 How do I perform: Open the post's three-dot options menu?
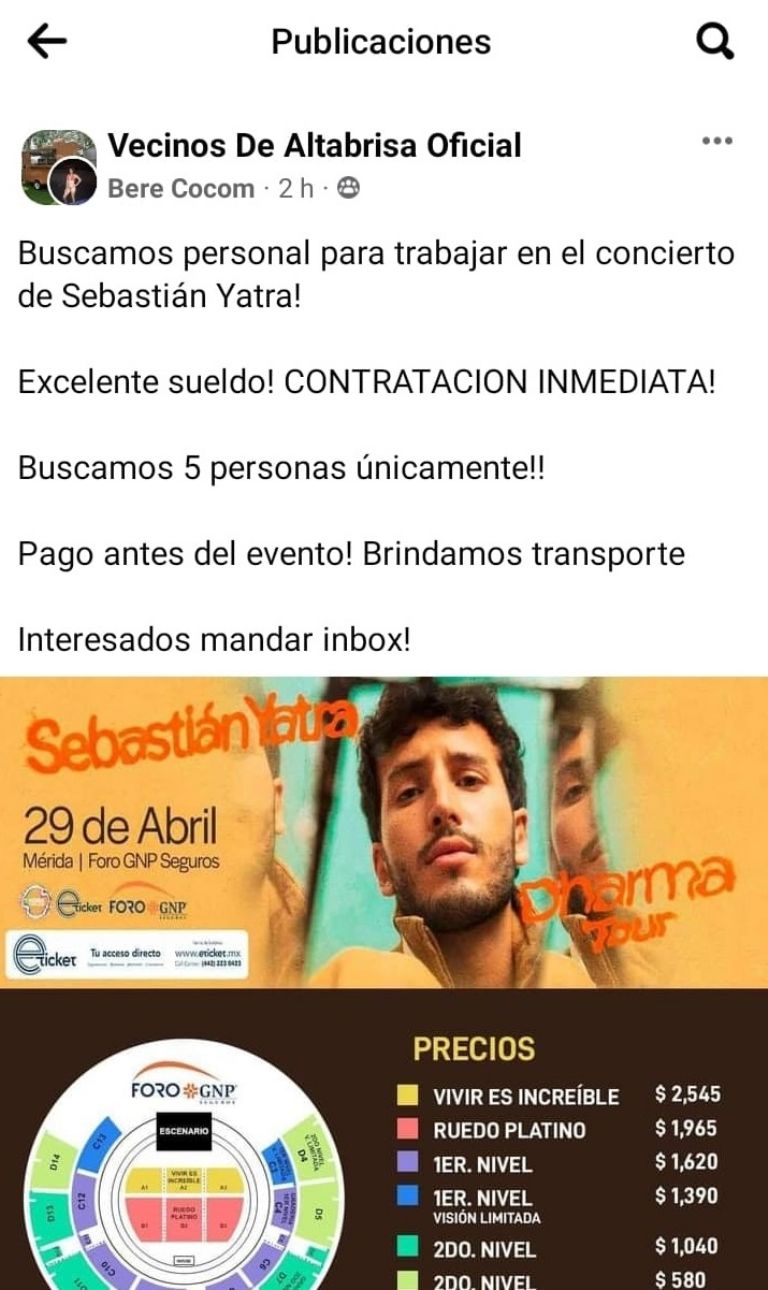(717, 141)
